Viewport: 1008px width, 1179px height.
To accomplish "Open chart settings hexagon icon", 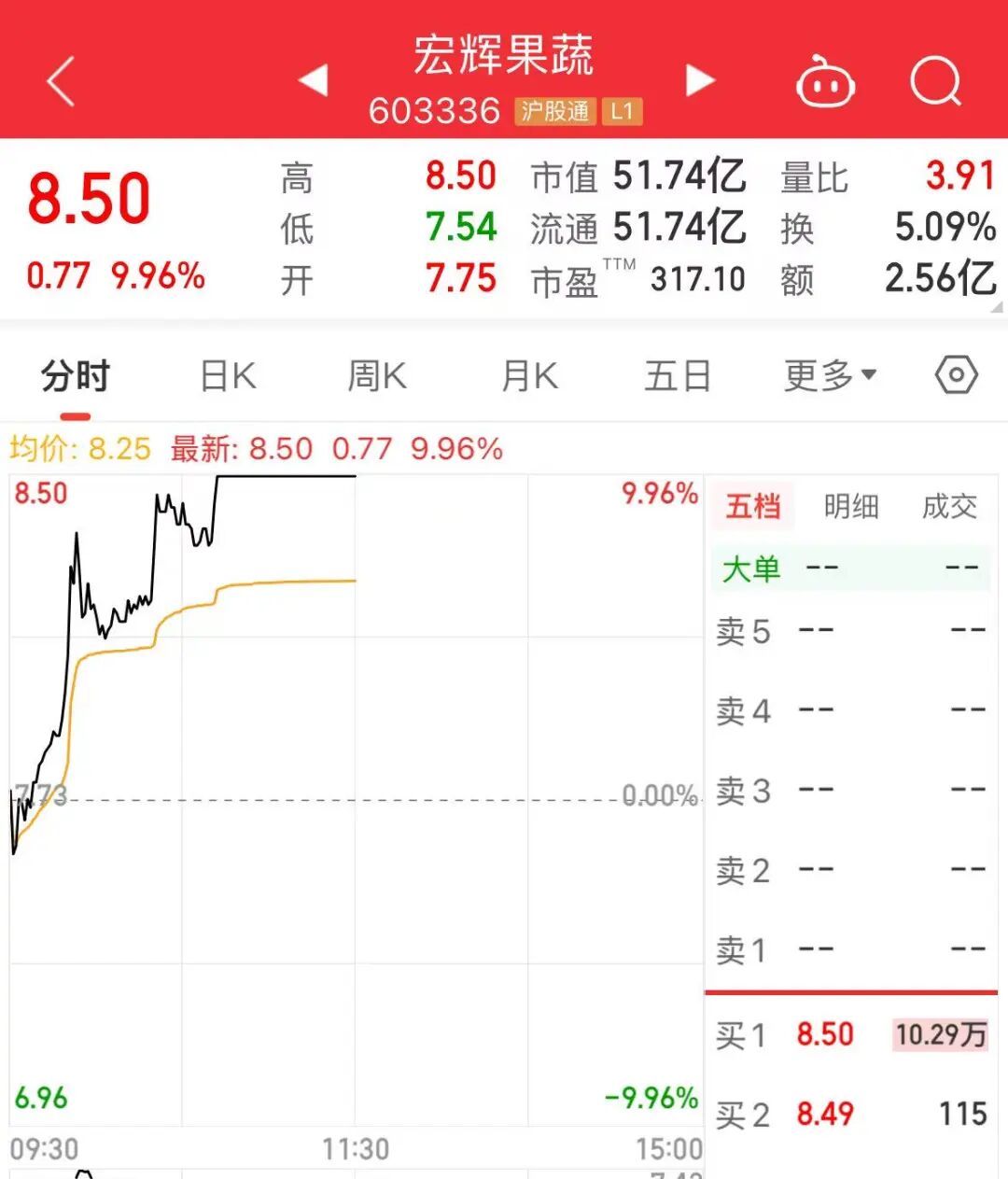I will (x=957, y=375).
